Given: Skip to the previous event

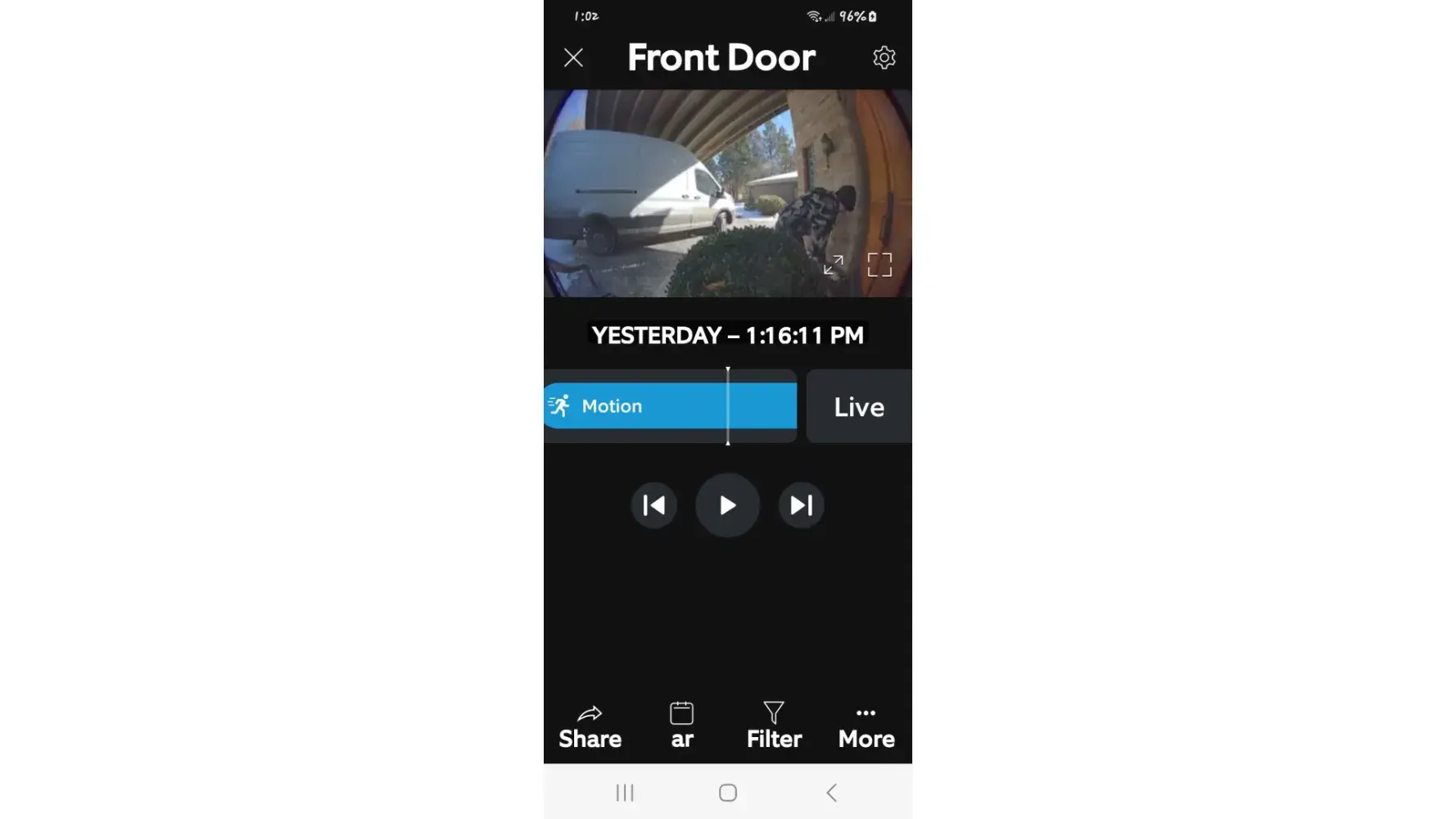Looking at the screenshot, I should click(653, 505).
